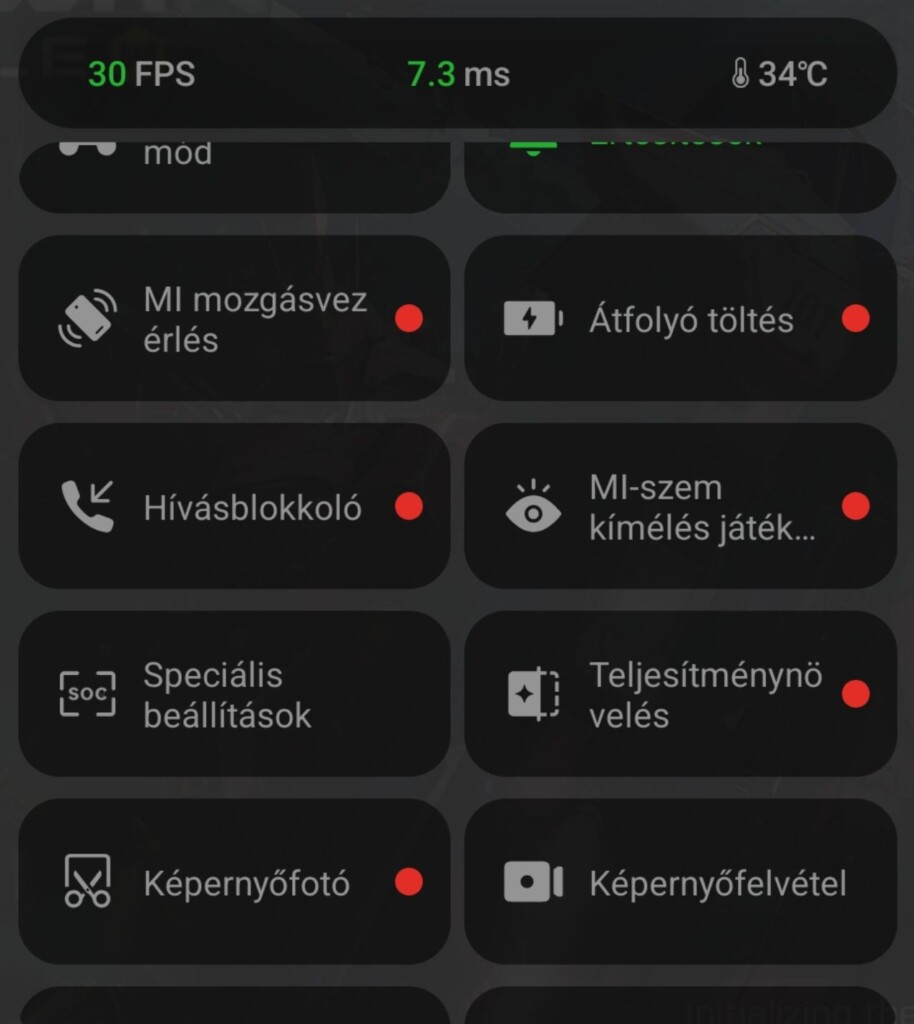Tap the thermometer icon in the status bar
914x1024 pixels.
pos(740,73)
